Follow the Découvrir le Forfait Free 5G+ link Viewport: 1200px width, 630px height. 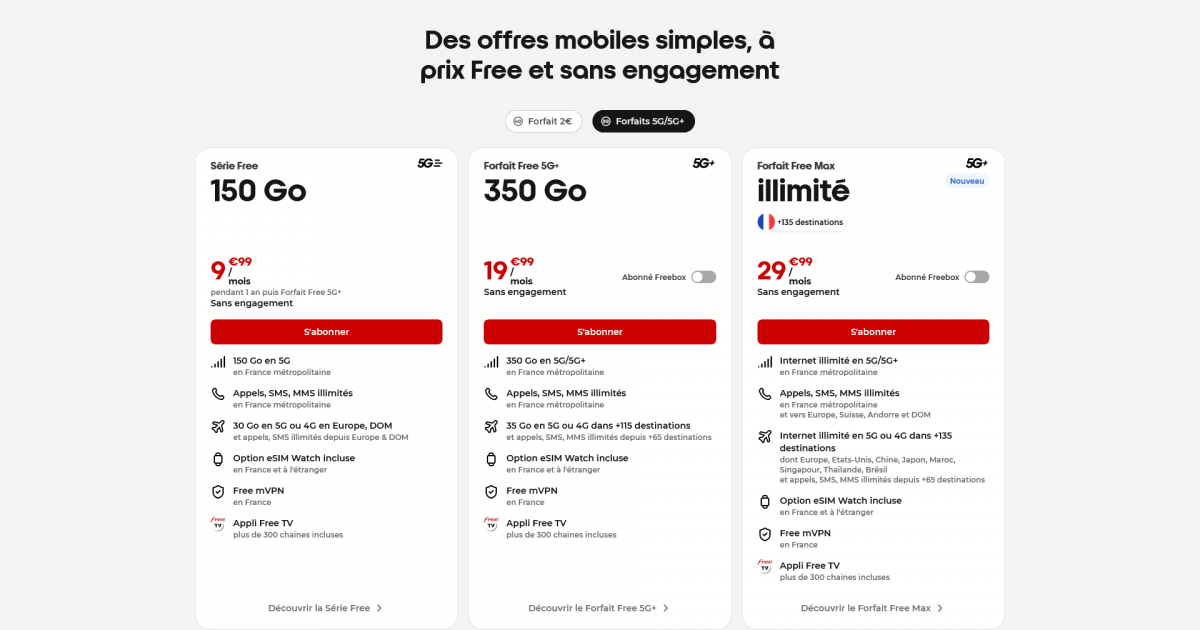tap(599, 608)
